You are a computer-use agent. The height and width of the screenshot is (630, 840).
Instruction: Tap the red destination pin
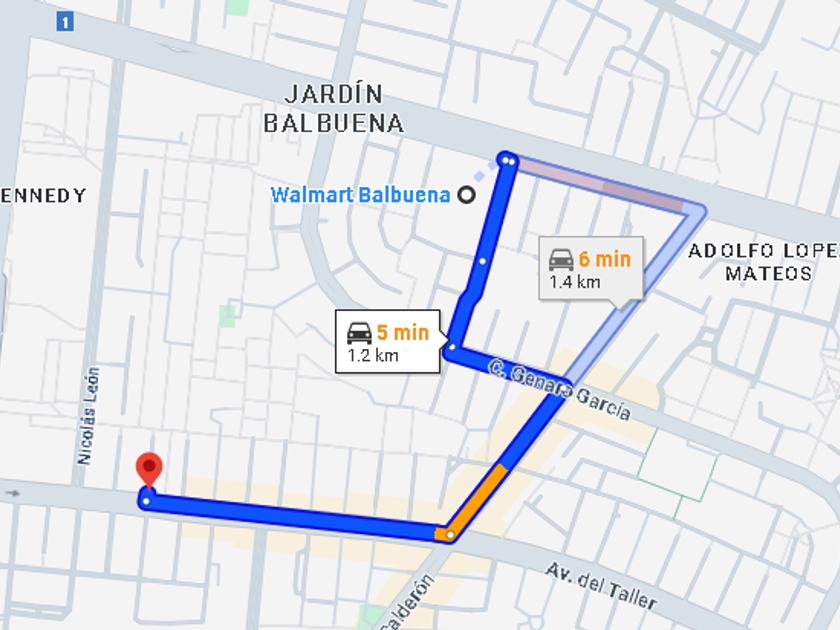(149, 470)
